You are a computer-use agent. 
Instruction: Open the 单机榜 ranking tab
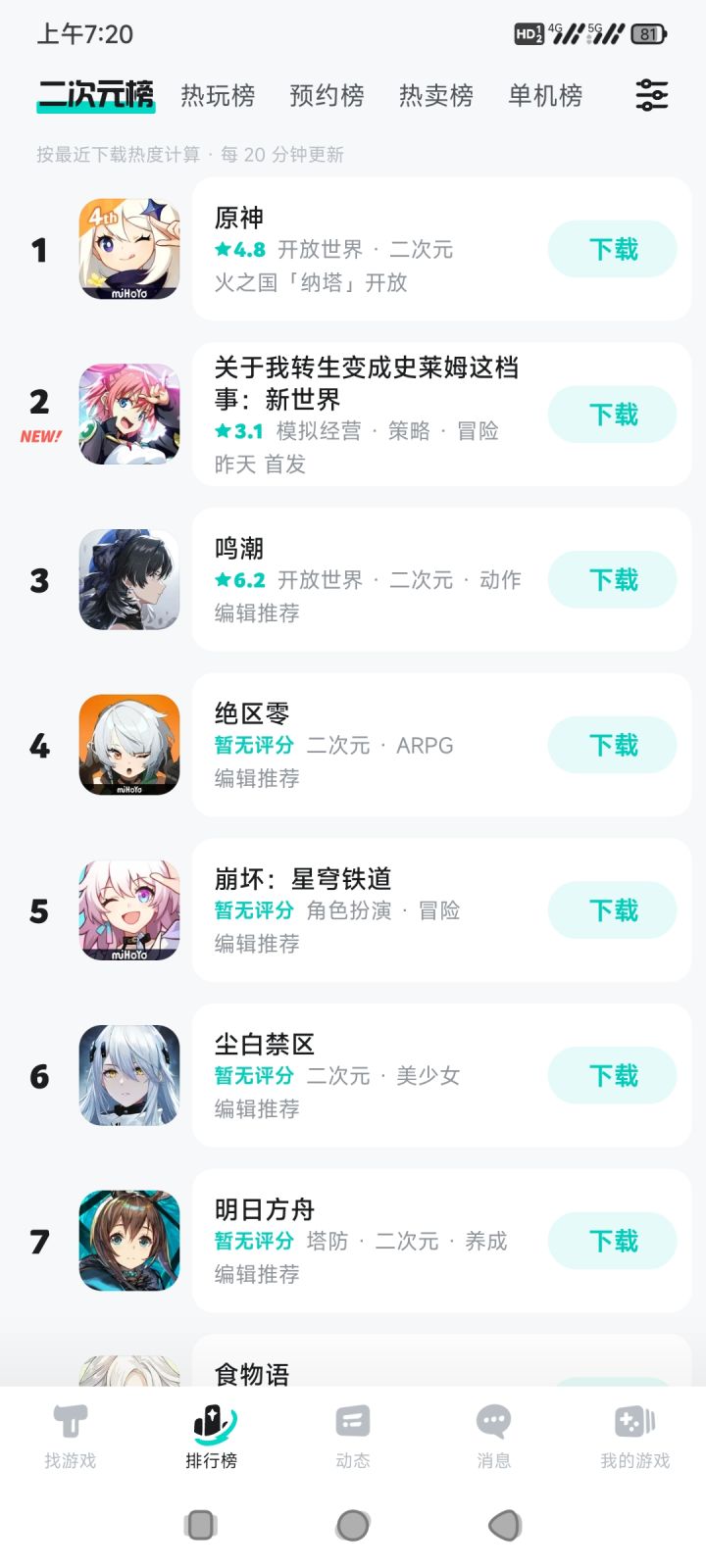pyautogui.click(x=545, y=95)
